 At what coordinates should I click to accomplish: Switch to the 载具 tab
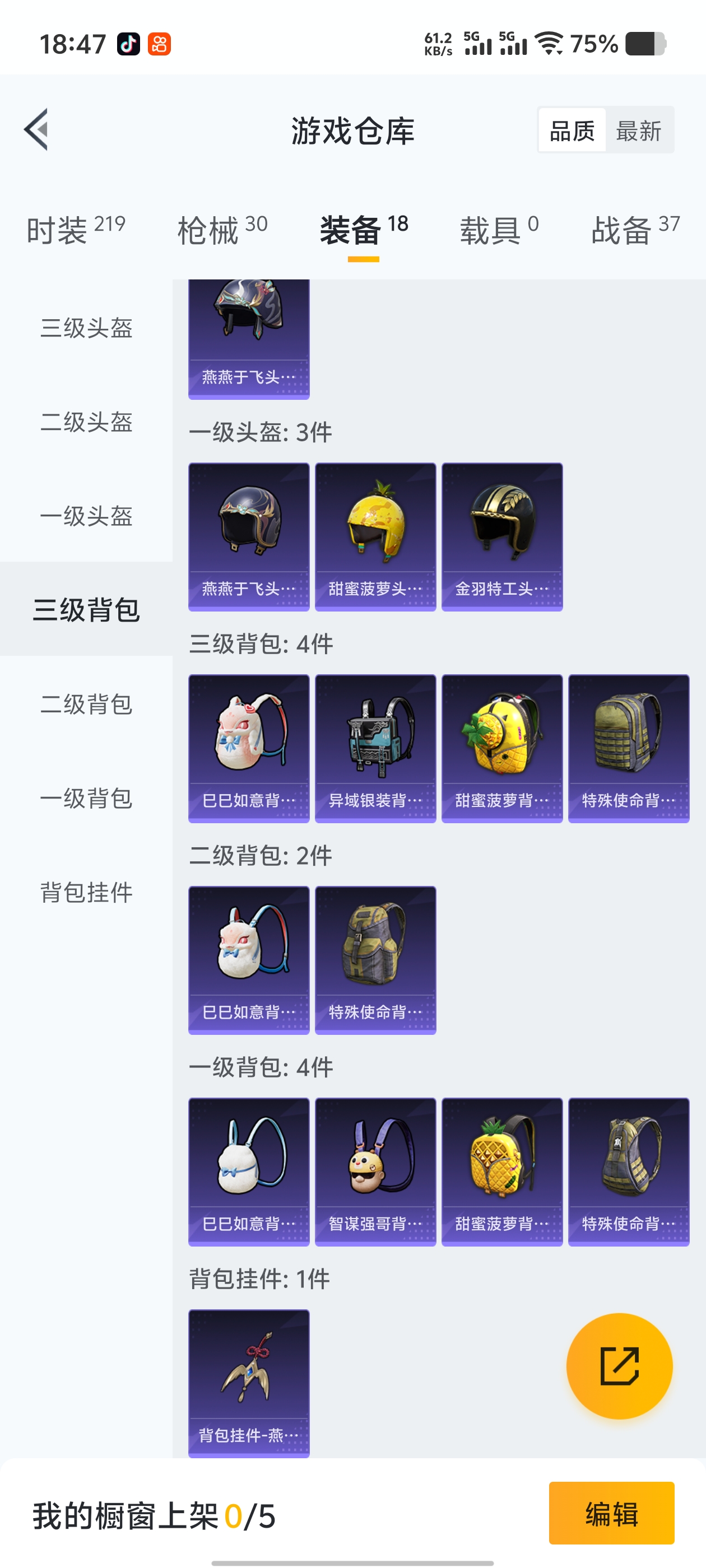pos(498,230)
